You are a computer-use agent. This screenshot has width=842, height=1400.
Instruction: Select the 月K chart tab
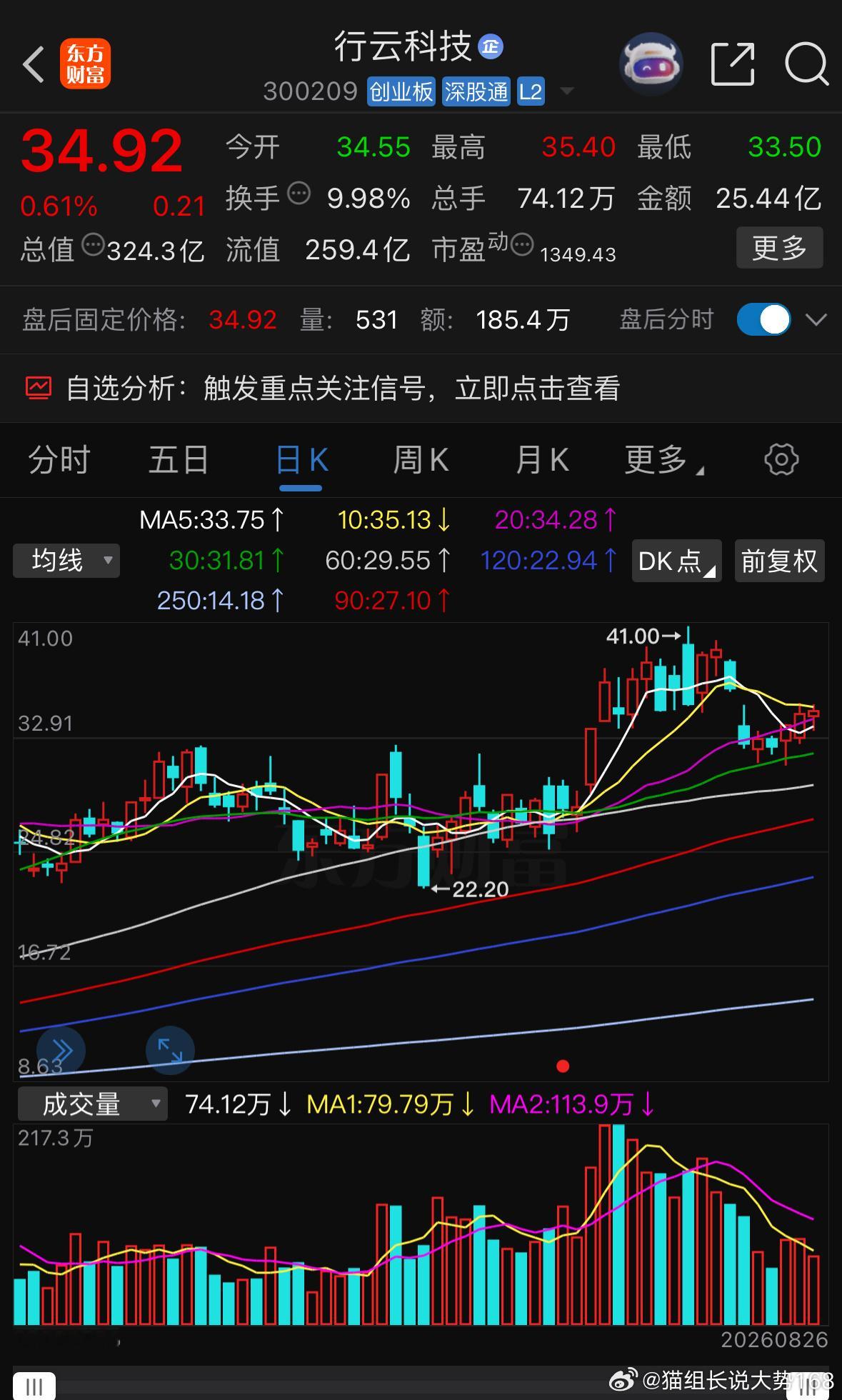(542, 459)
